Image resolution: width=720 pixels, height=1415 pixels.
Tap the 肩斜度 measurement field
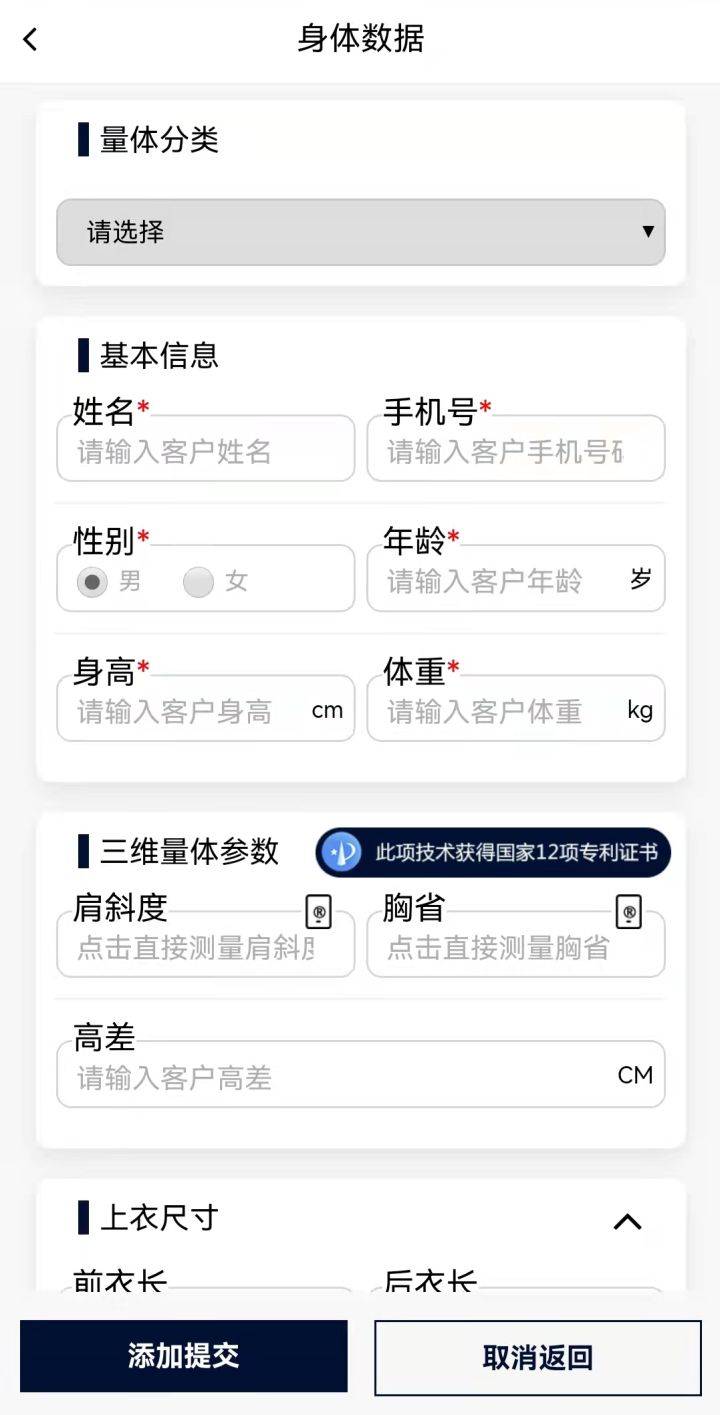coord(195,947)
